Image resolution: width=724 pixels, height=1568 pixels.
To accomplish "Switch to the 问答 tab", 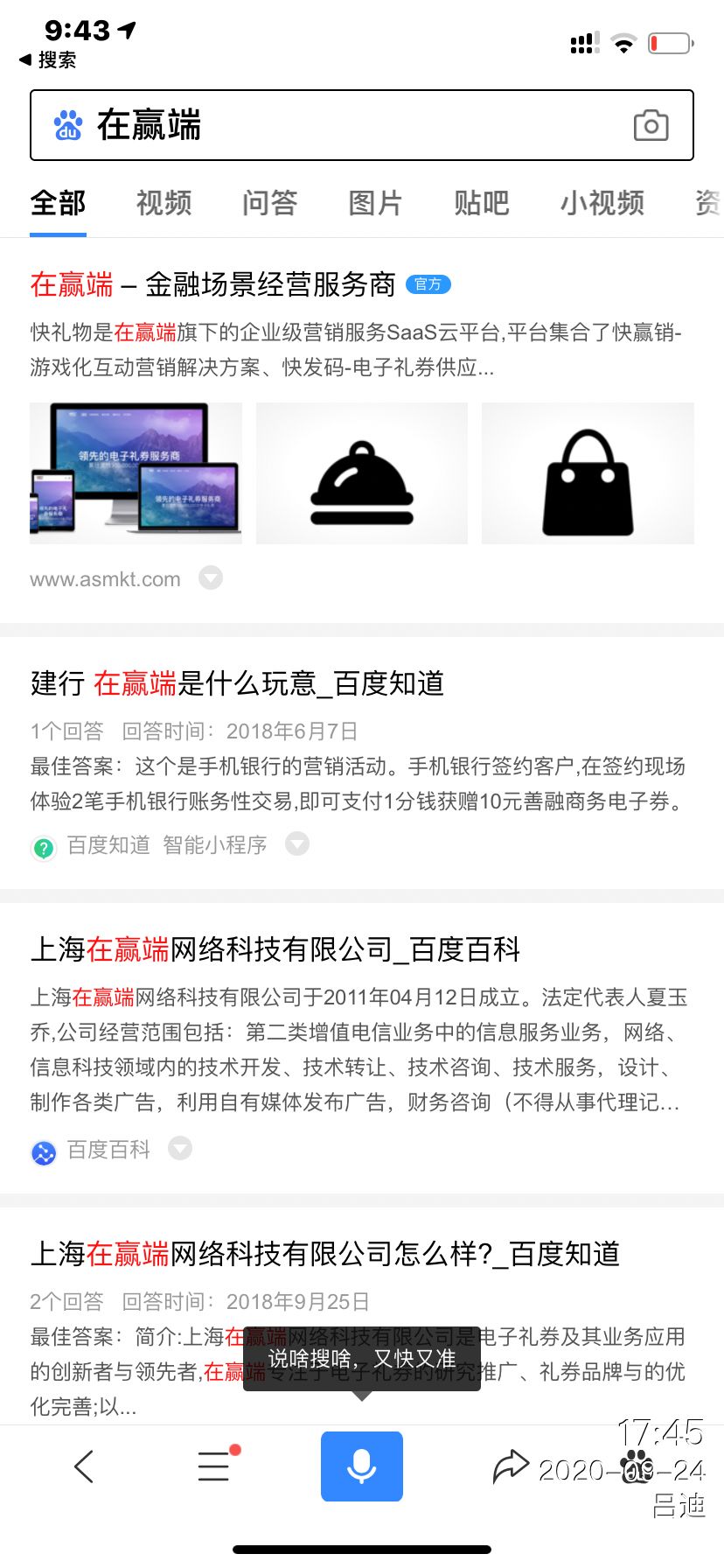I will tap(269, 203).
